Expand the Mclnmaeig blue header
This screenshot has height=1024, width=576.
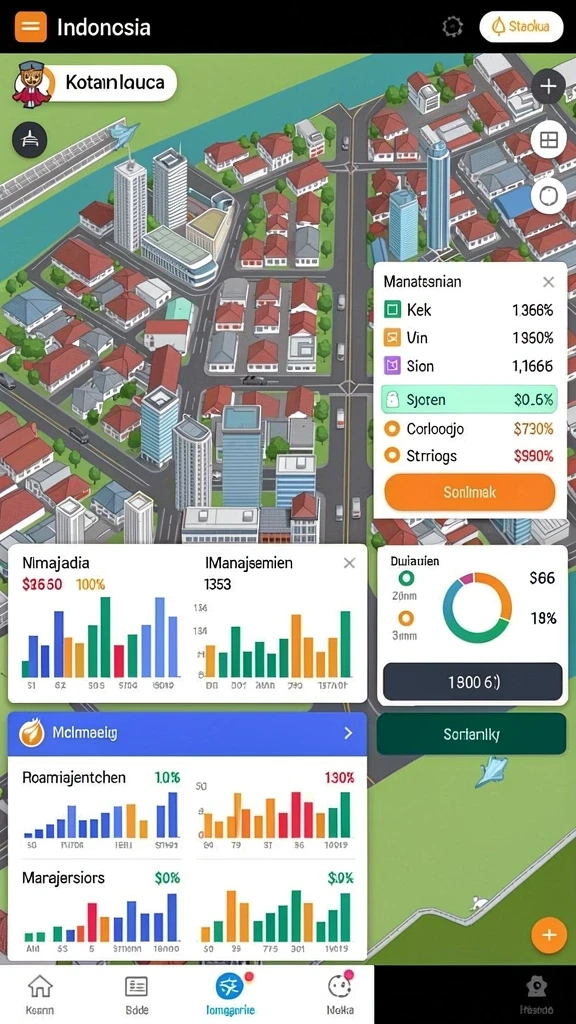(187, 733)
